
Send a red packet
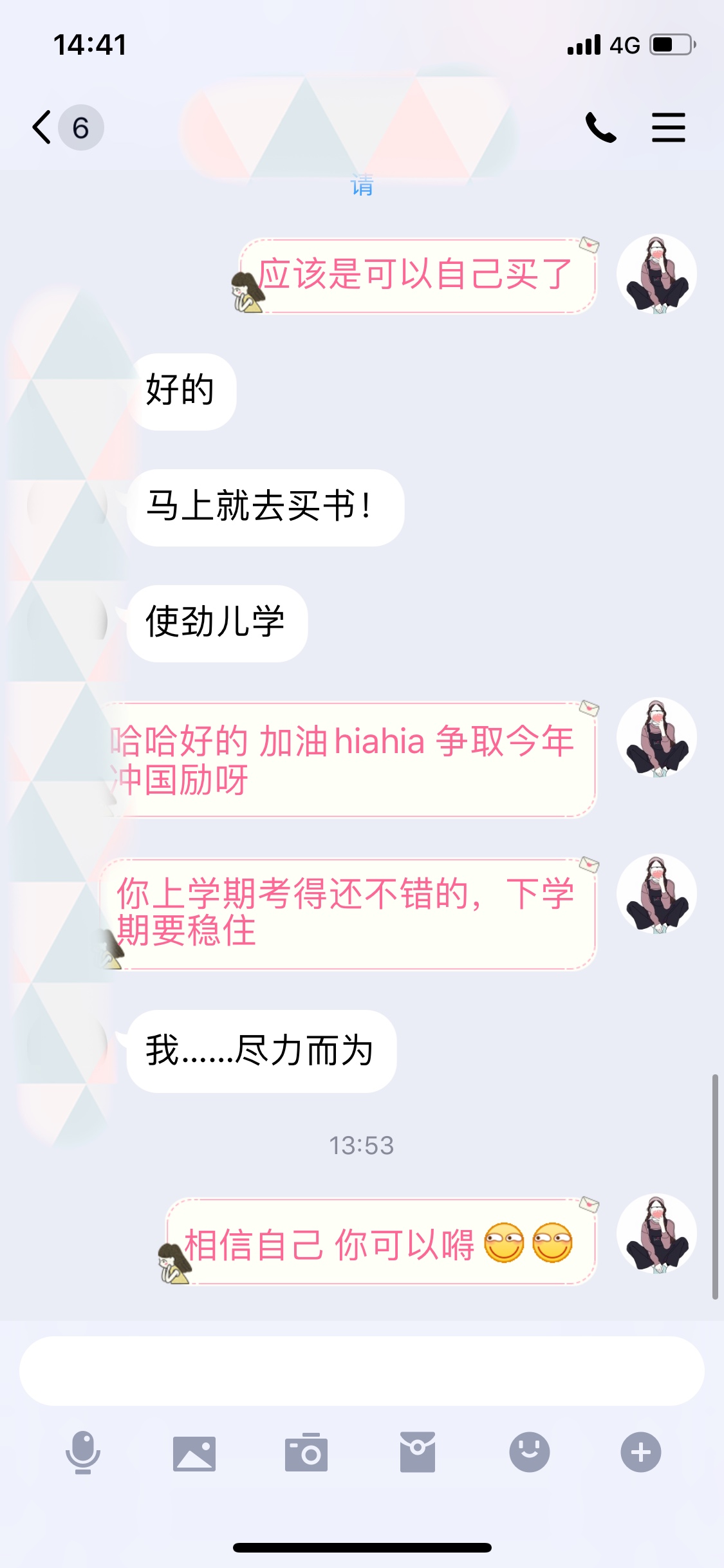click(418, 1452)
